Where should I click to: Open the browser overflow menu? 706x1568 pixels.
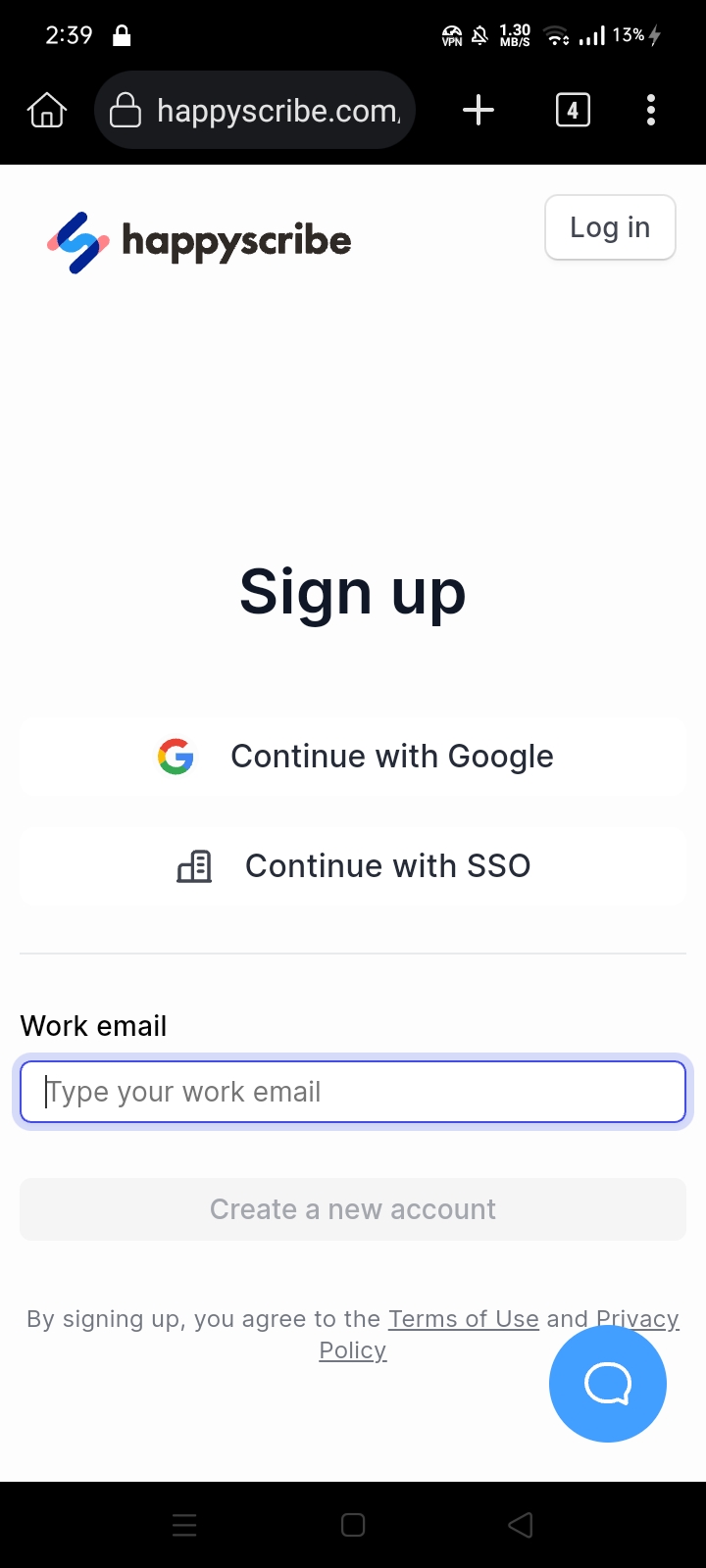click(x=651, y=111)
